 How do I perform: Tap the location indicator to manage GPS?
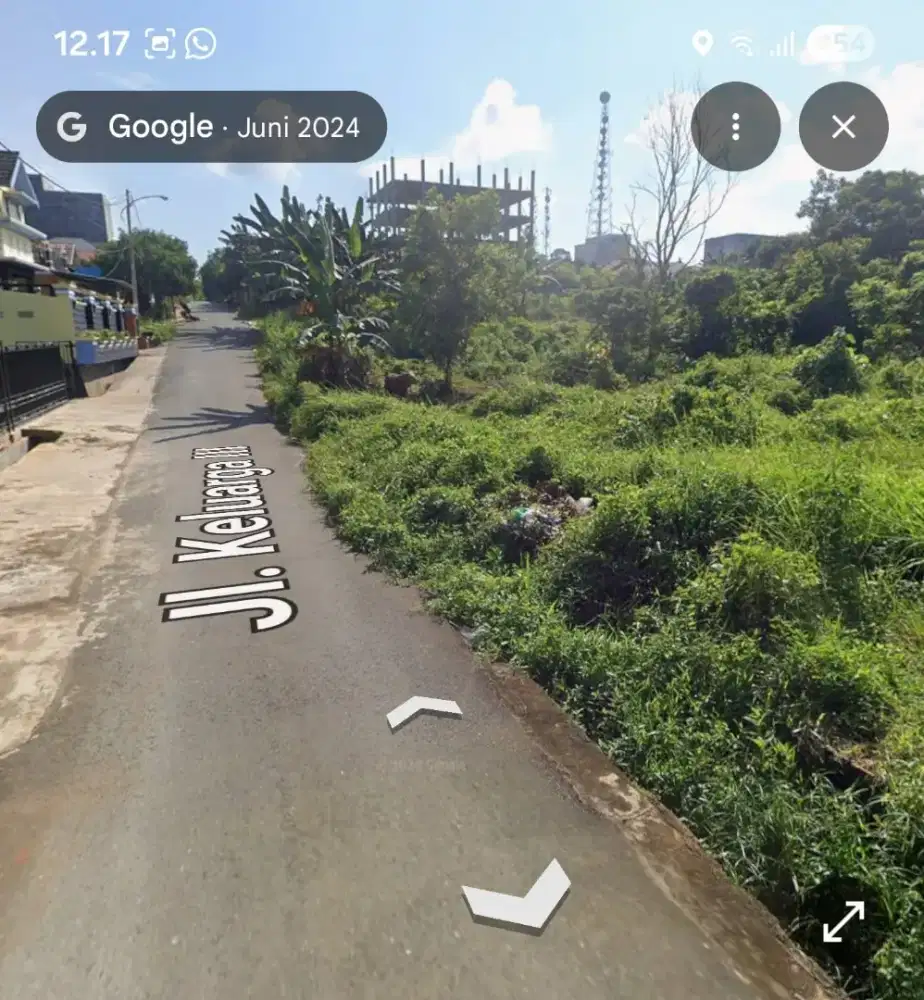[702, 44]
